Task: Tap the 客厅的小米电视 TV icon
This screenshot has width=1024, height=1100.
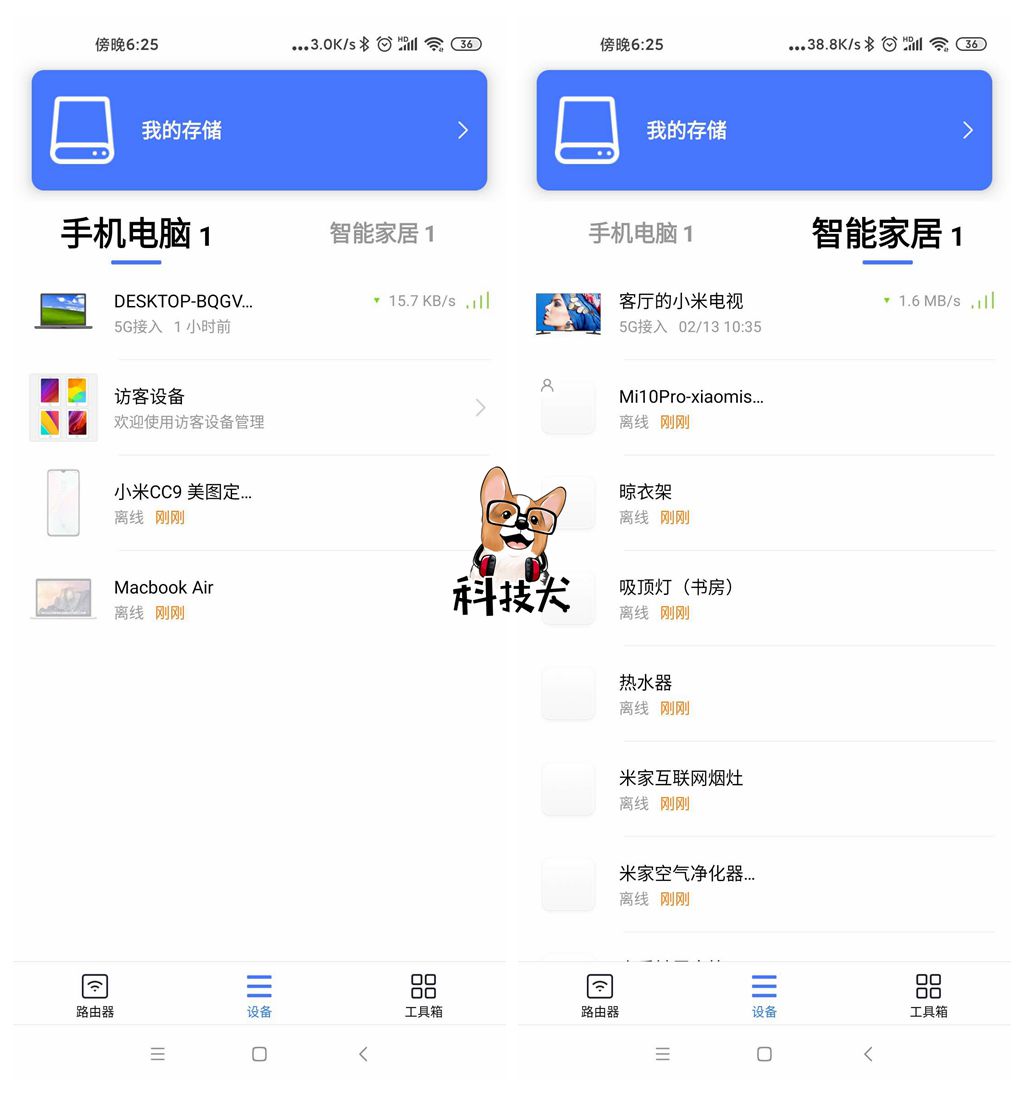Action: tap(568, 313)
